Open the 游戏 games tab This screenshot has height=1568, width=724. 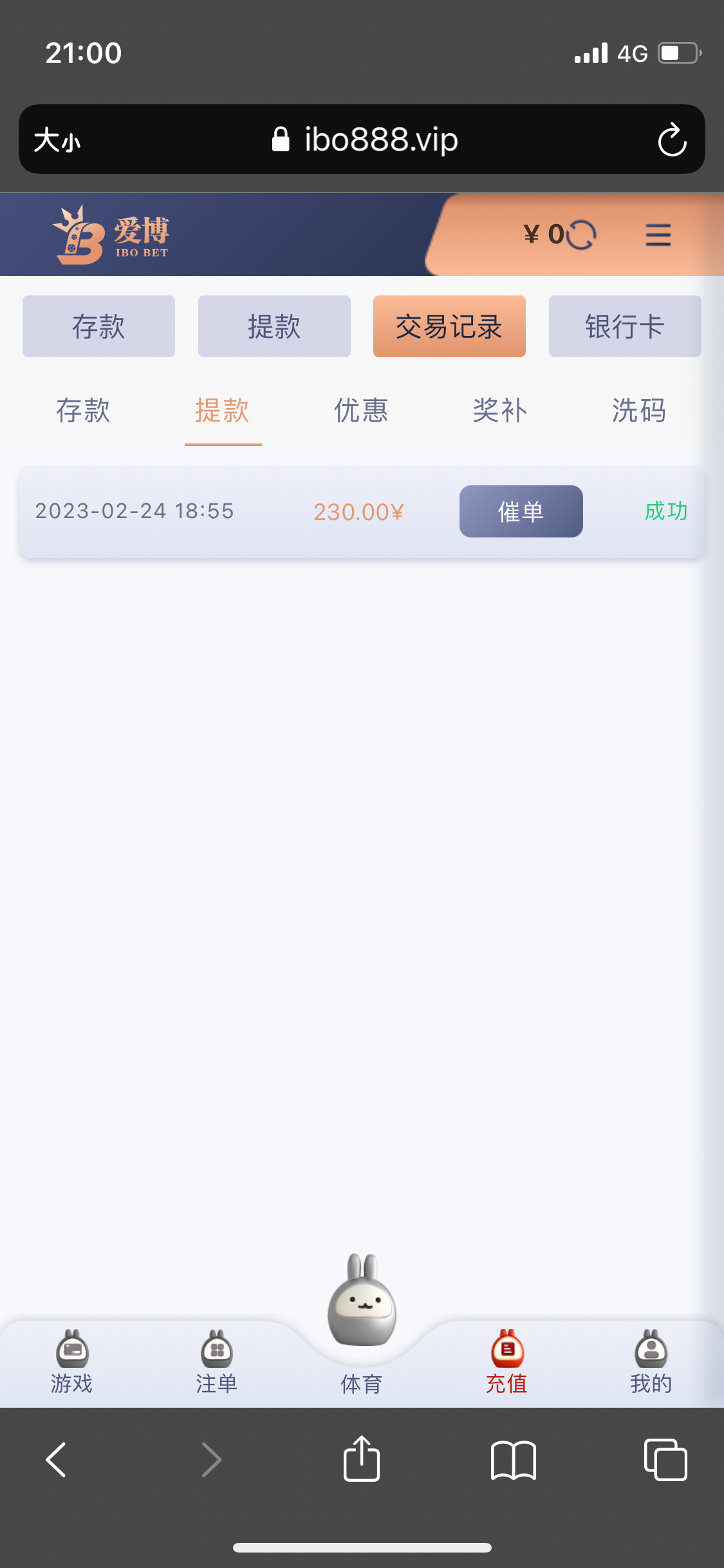(72, 1362)
